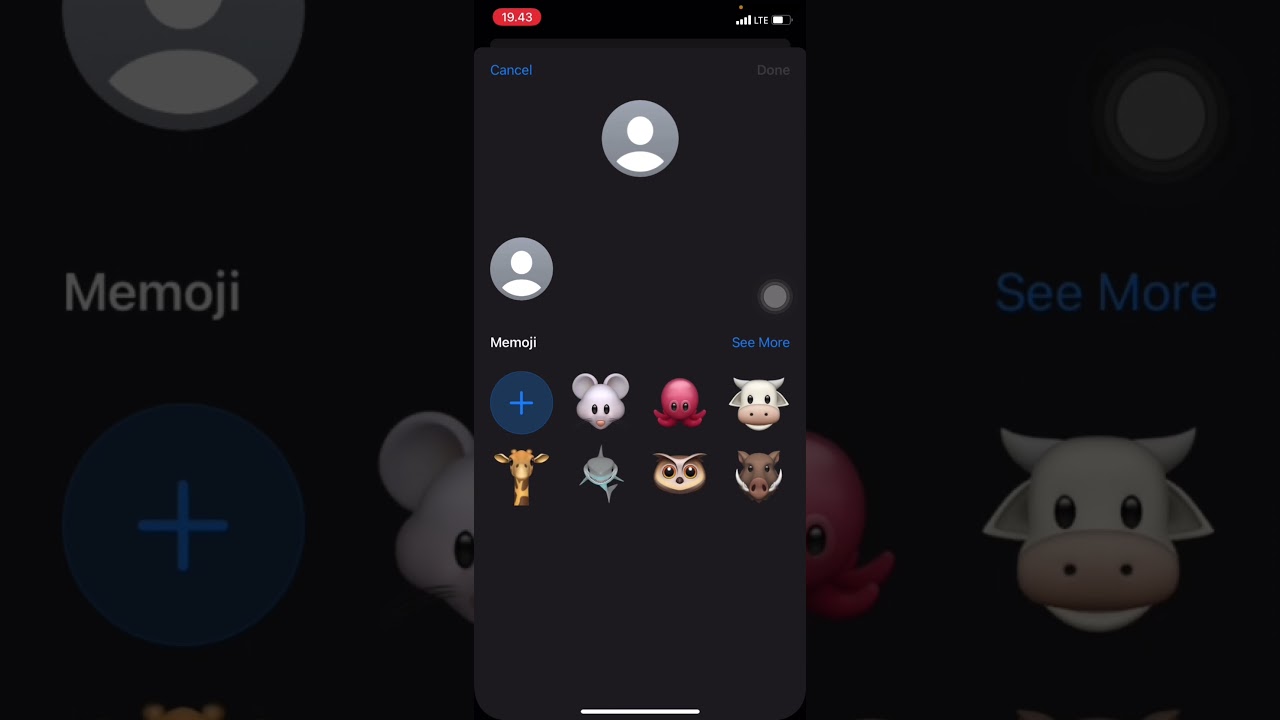Cancel the photo selection

pos(511,70)
